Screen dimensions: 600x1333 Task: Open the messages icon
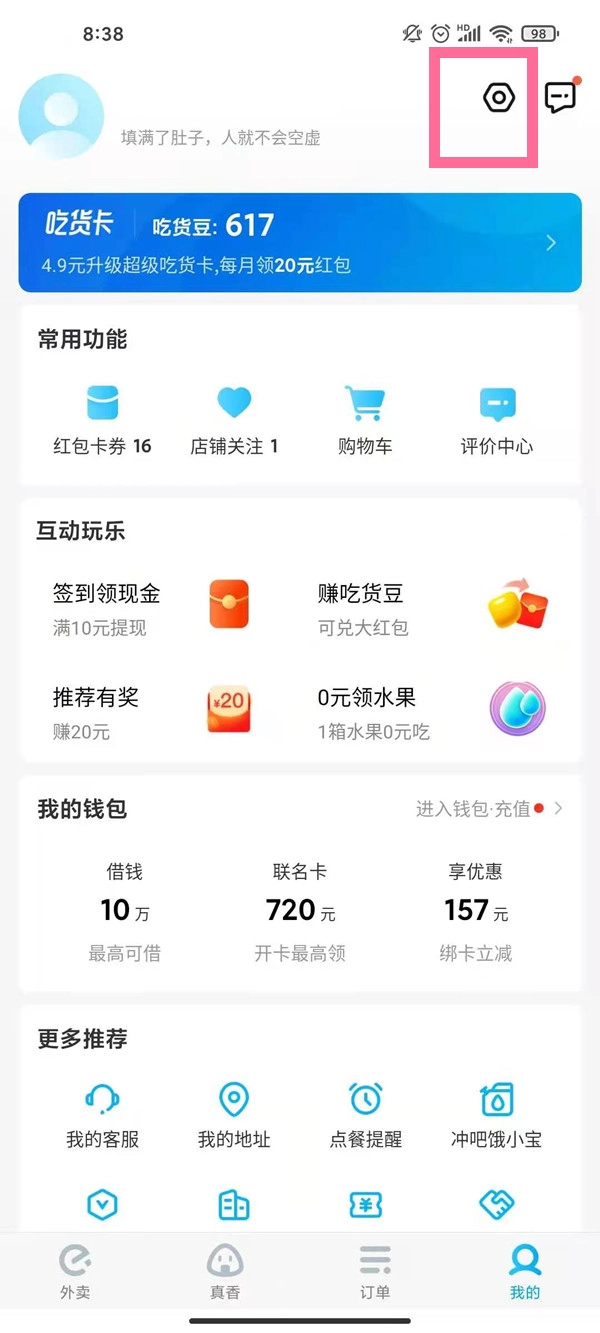click(560, 97)
